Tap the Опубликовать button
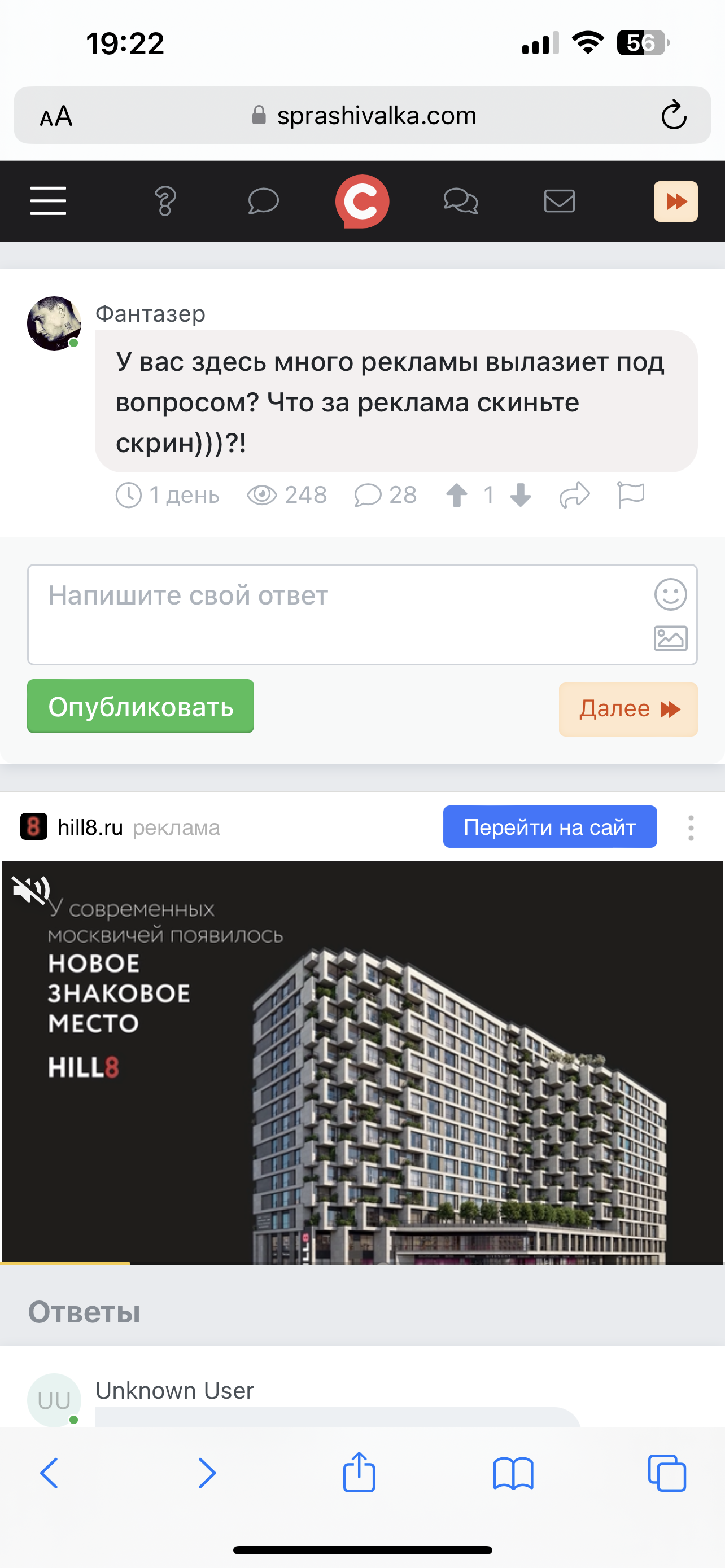This screenshot has width=725, height=1568. (141, 706)
